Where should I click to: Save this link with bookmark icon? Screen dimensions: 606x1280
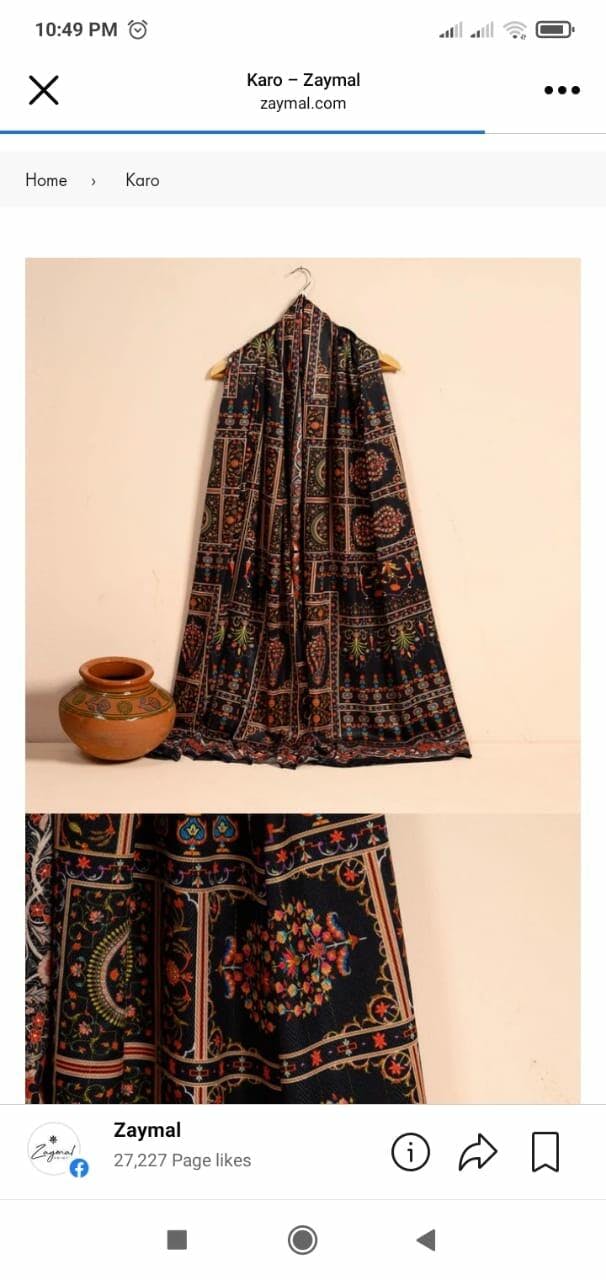coord(545,1152)
